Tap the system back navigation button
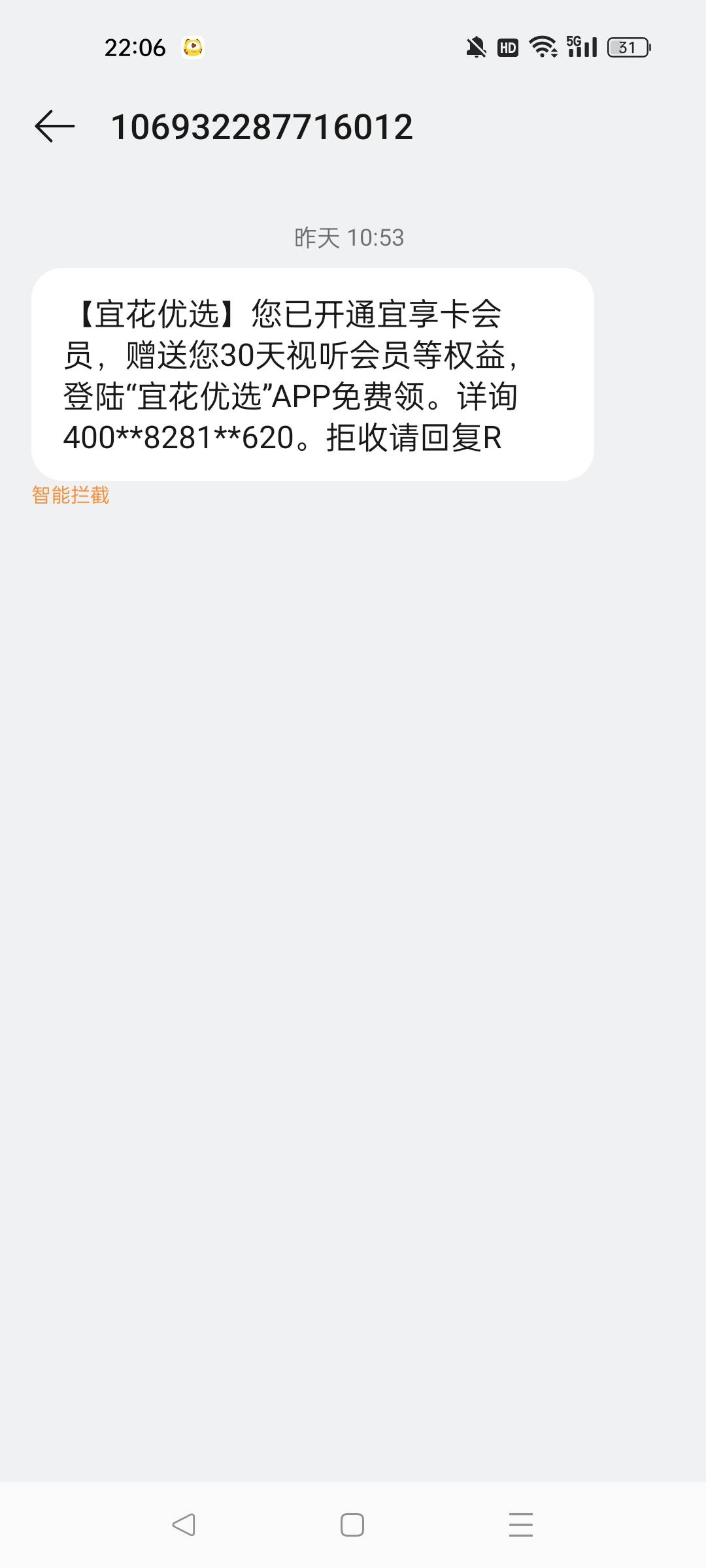This screenshot has height=1568, width=706. (x=184, y=1524)
